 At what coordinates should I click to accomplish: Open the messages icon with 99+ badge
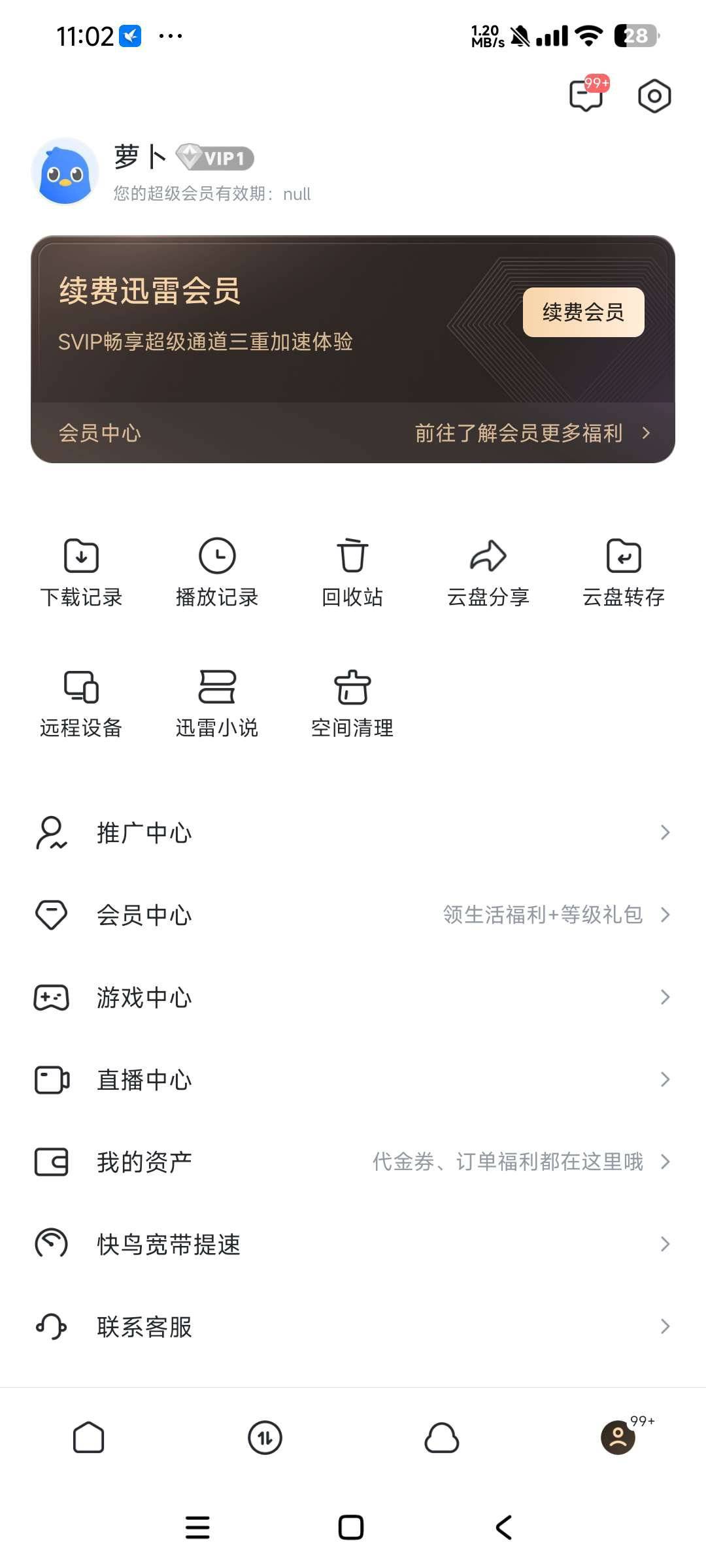586,96
